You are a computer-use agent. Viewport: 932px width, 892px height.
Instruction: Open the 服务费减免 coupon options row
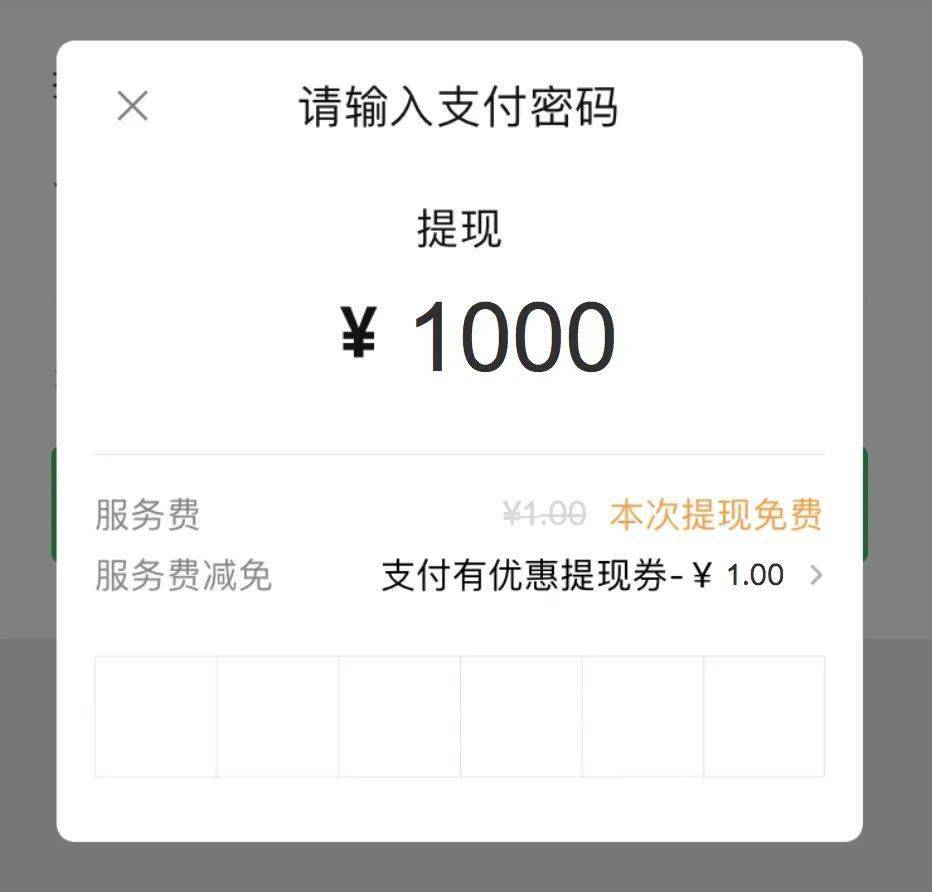click(x=600, y=575)
